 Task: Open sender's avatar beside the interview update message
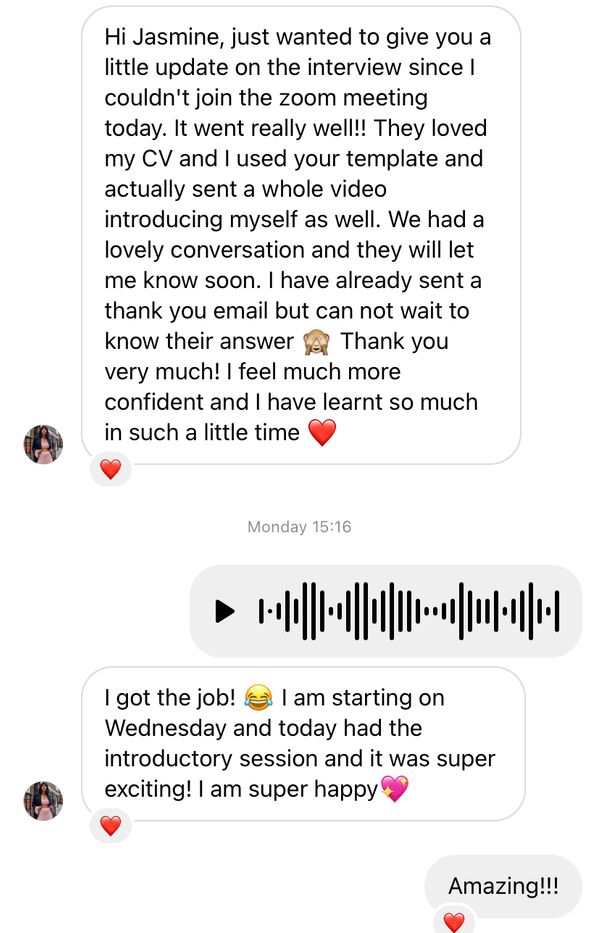pyautogui.click(x=43, y=444)
